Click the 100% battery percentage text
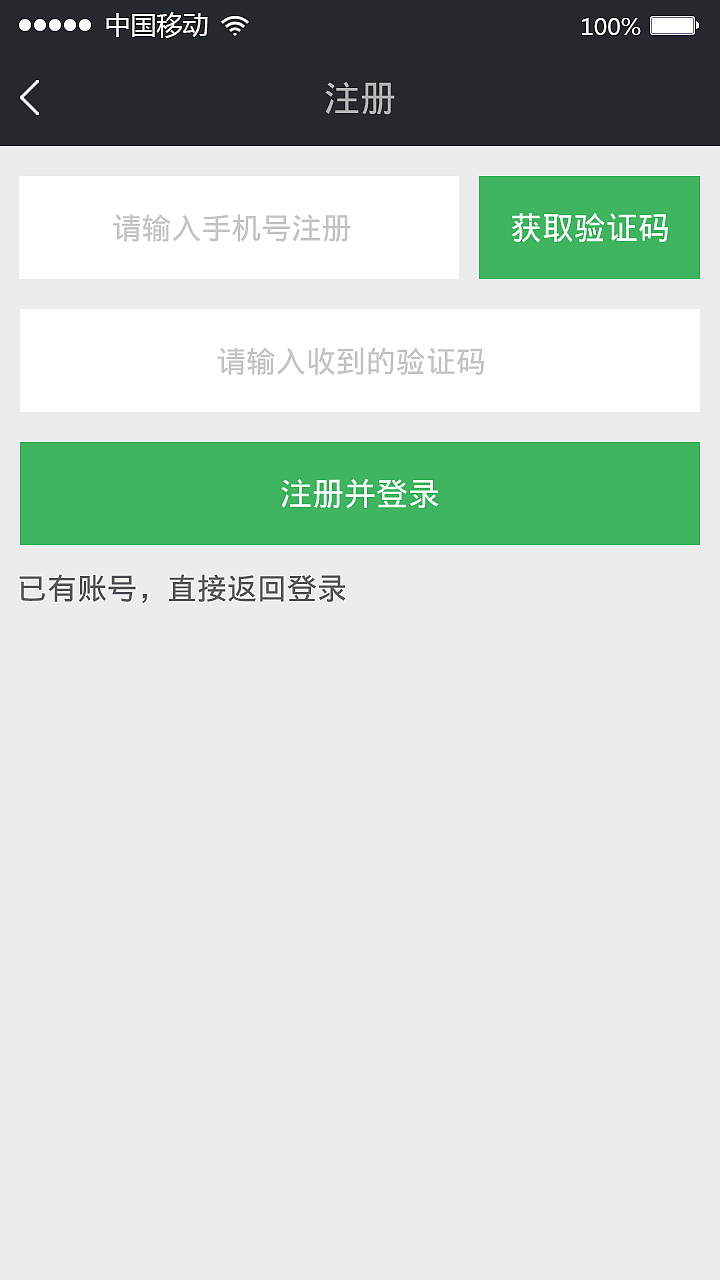The image size is (720, 1280). pyautogui.click(x=610, y=27)
